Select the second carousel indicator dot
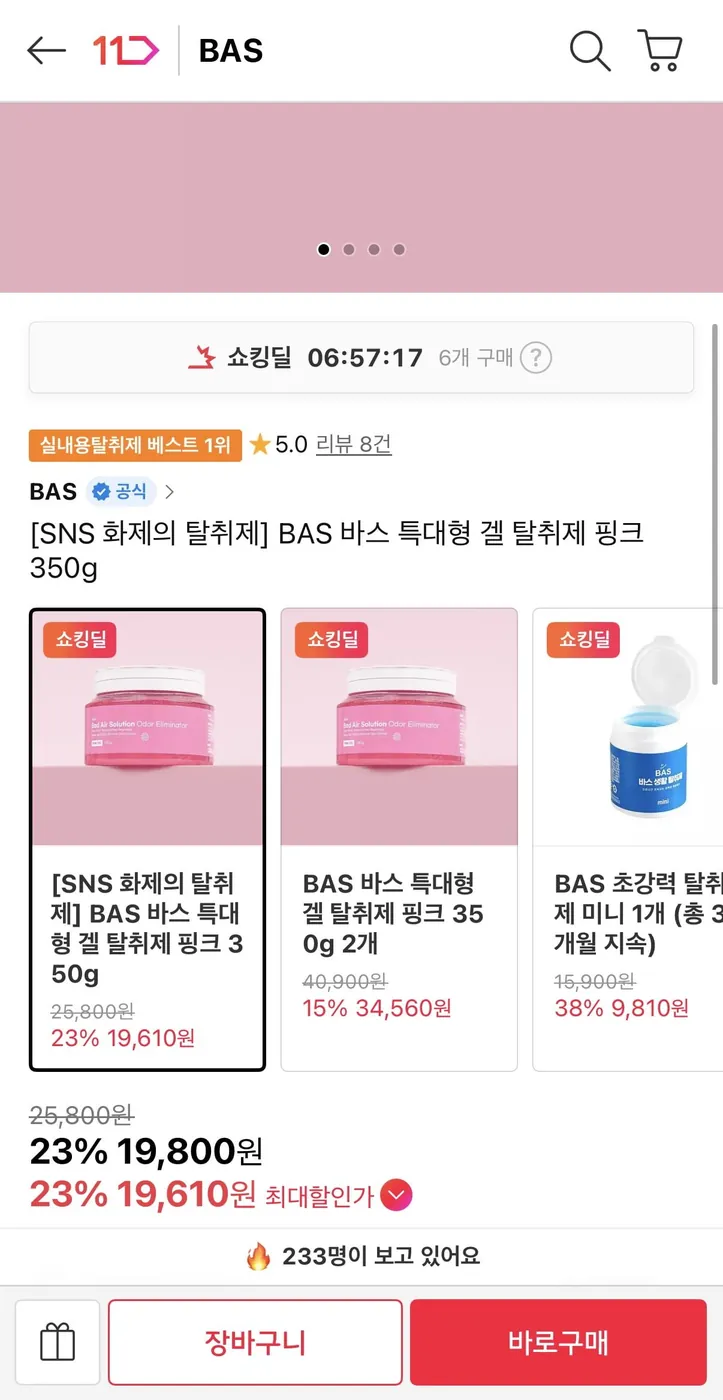The height and width of the screenshot is (1400, 723). 348,249
